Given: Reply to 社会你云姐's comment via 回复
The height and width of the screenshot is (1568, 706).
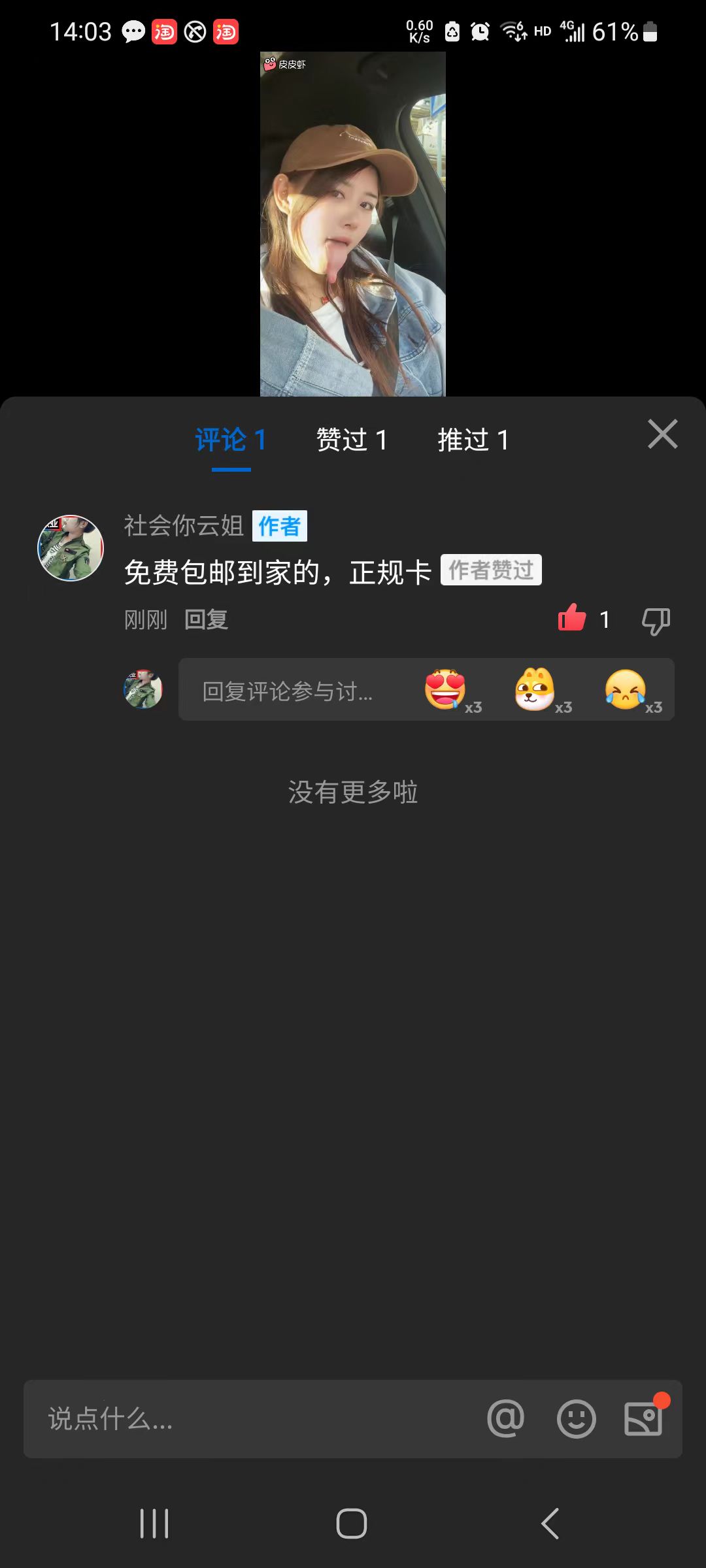Looking at the screenshot, I should coord(206,619).
